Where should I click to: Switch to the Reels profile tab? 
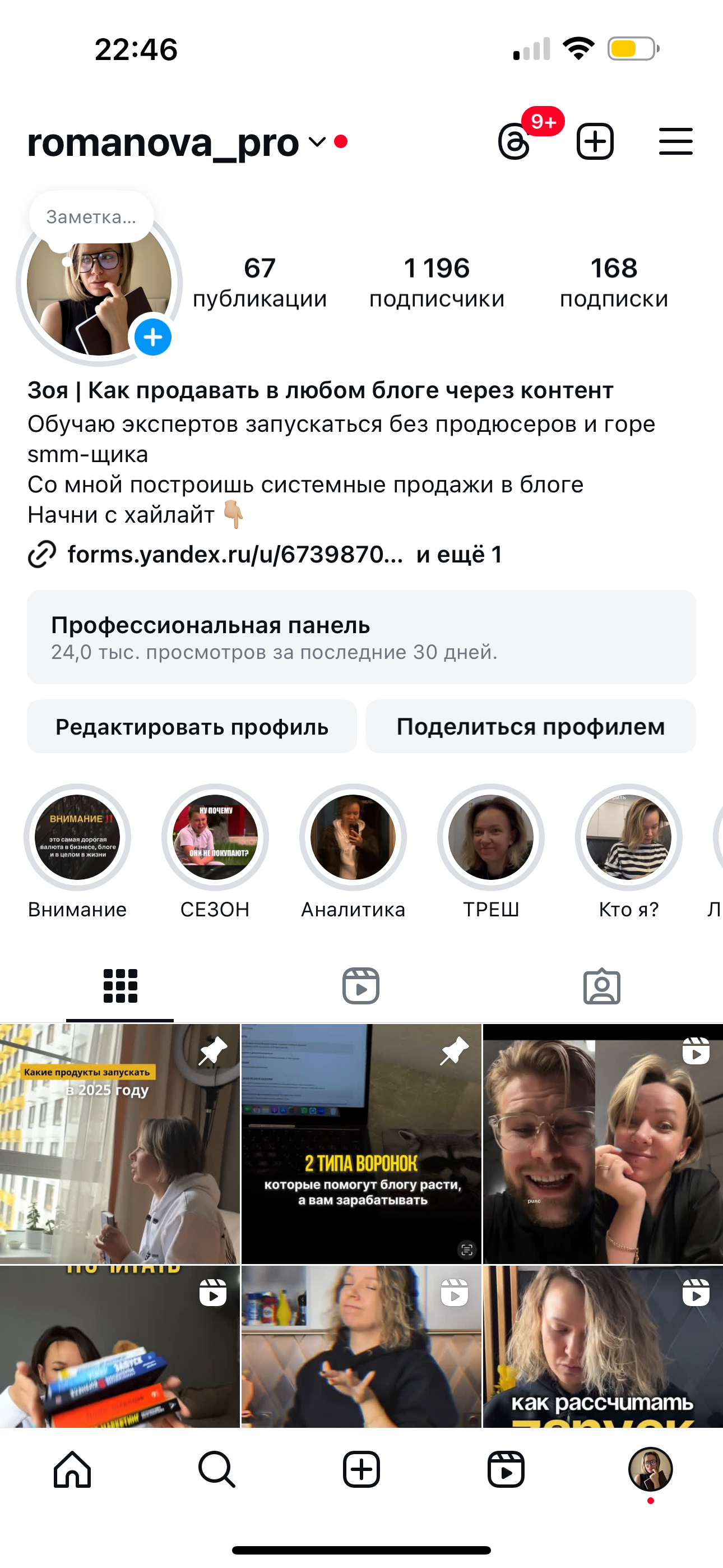coord(361,986)
